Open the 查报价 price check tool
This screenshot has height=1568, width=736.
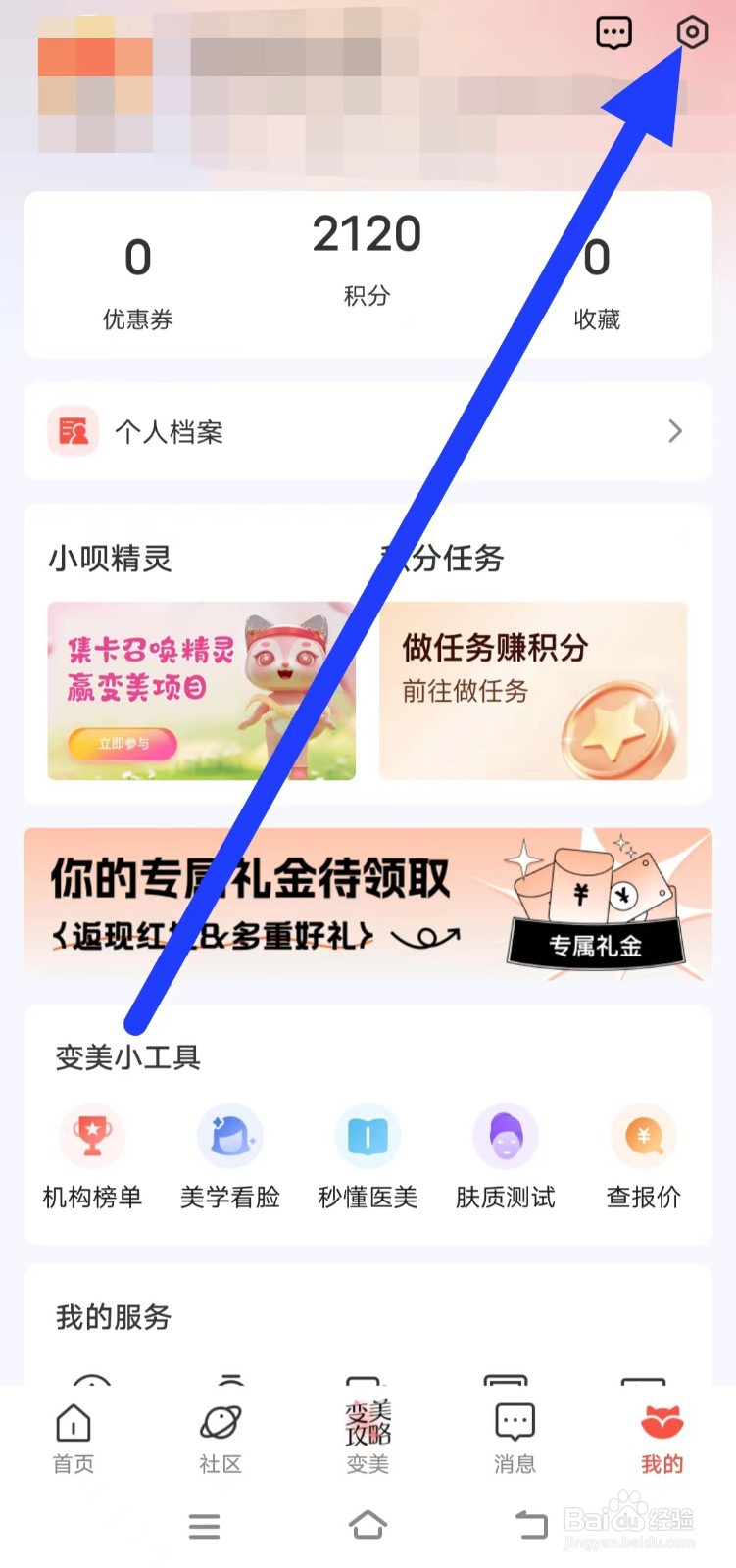click(x=642, y=1137)
